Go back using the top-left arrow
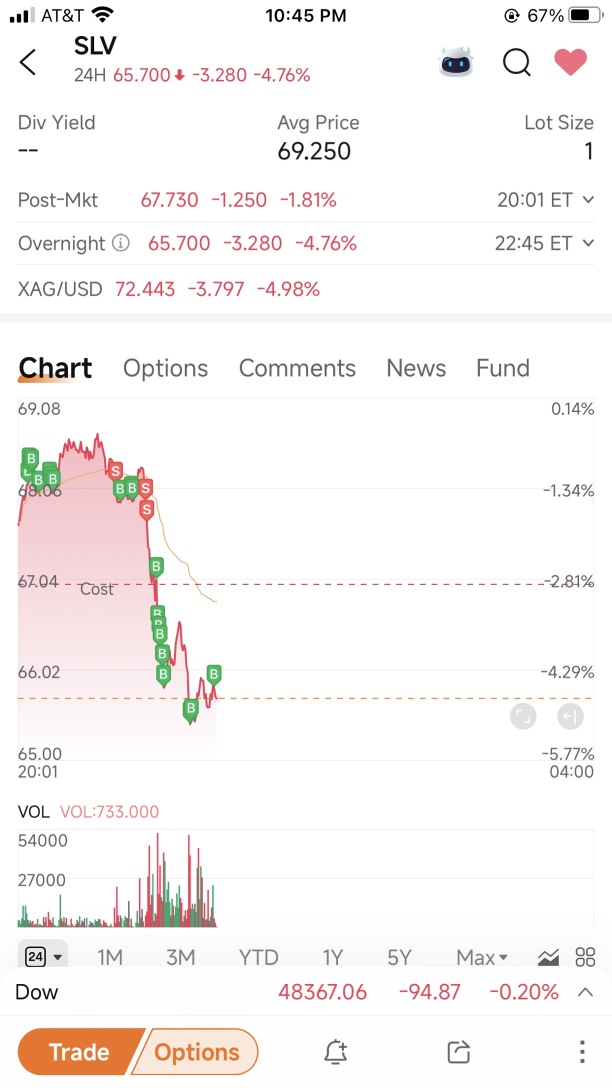 28,62
